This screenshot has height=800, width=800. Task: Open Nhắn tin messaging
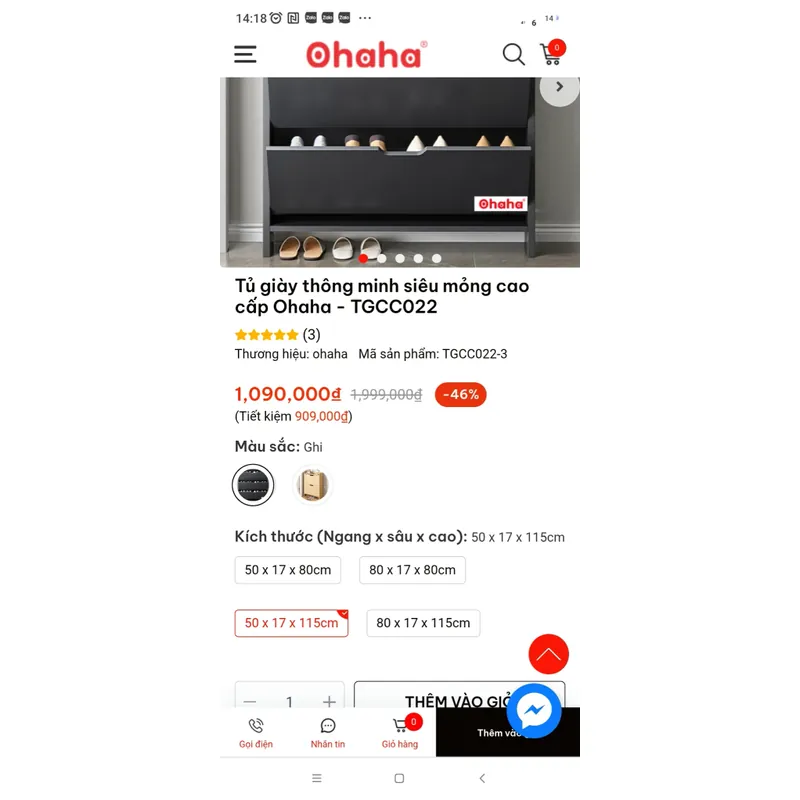pyautogui.click(x=327, y=733)
